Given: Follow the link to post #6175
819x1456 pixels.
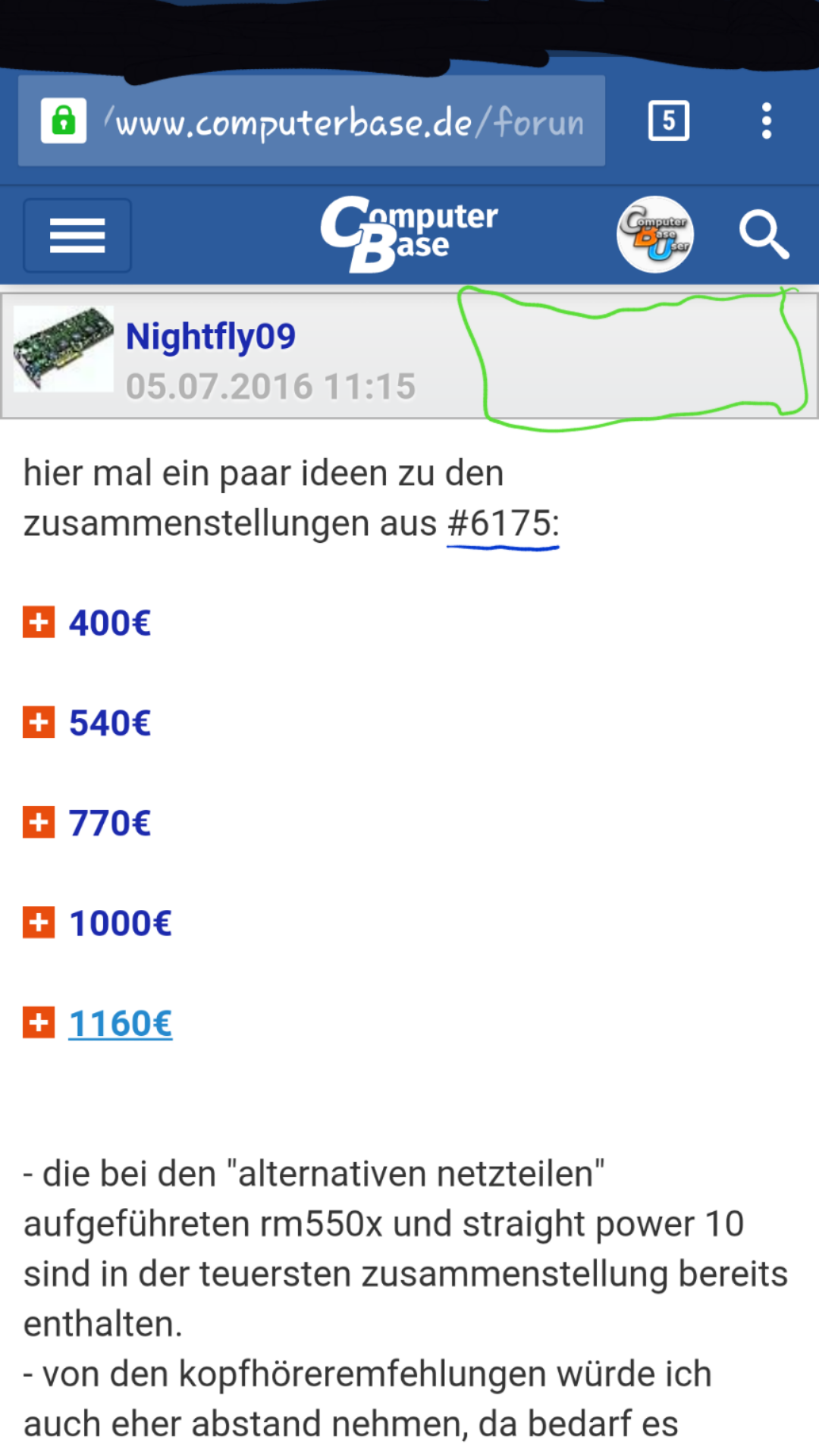Looking at the screenshot, I should click(500, 523).
